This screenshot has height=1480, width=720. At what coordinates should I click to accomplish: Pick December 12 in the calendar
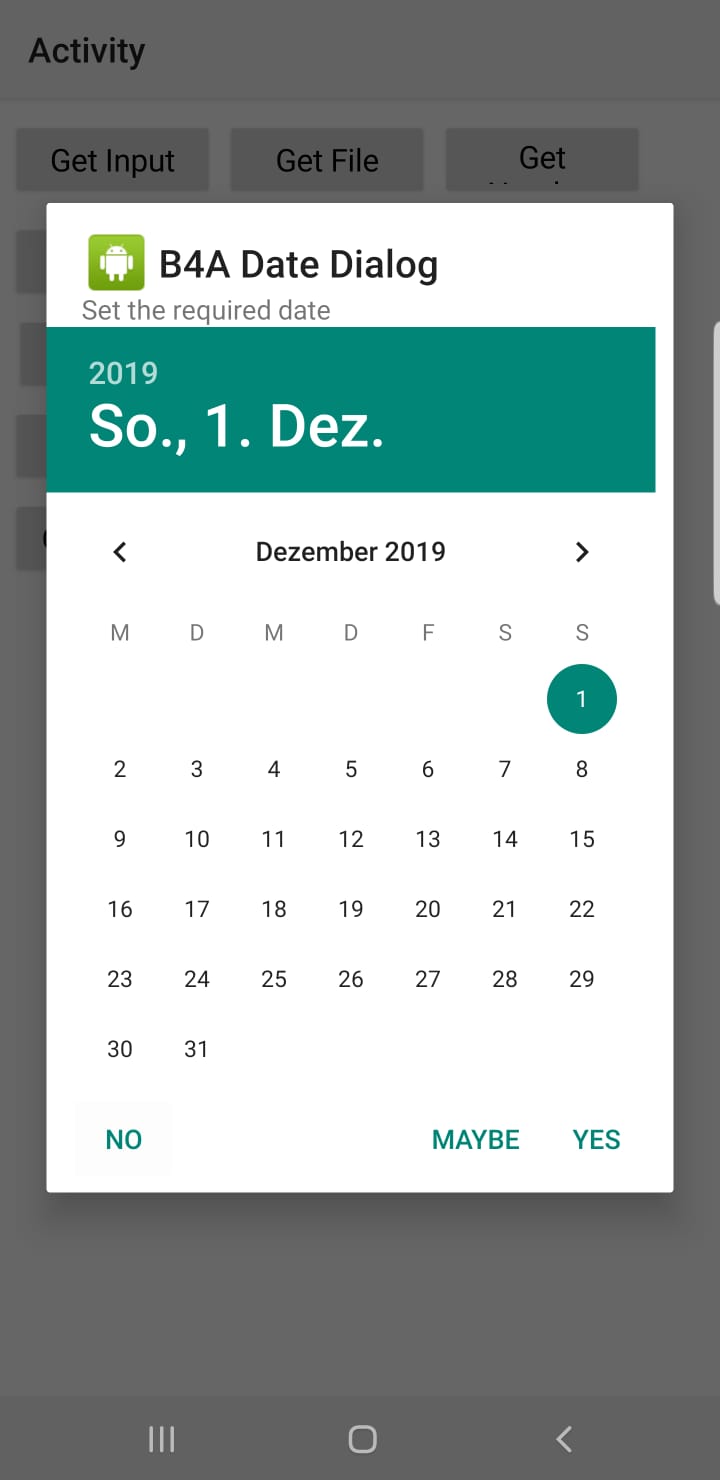351,839
